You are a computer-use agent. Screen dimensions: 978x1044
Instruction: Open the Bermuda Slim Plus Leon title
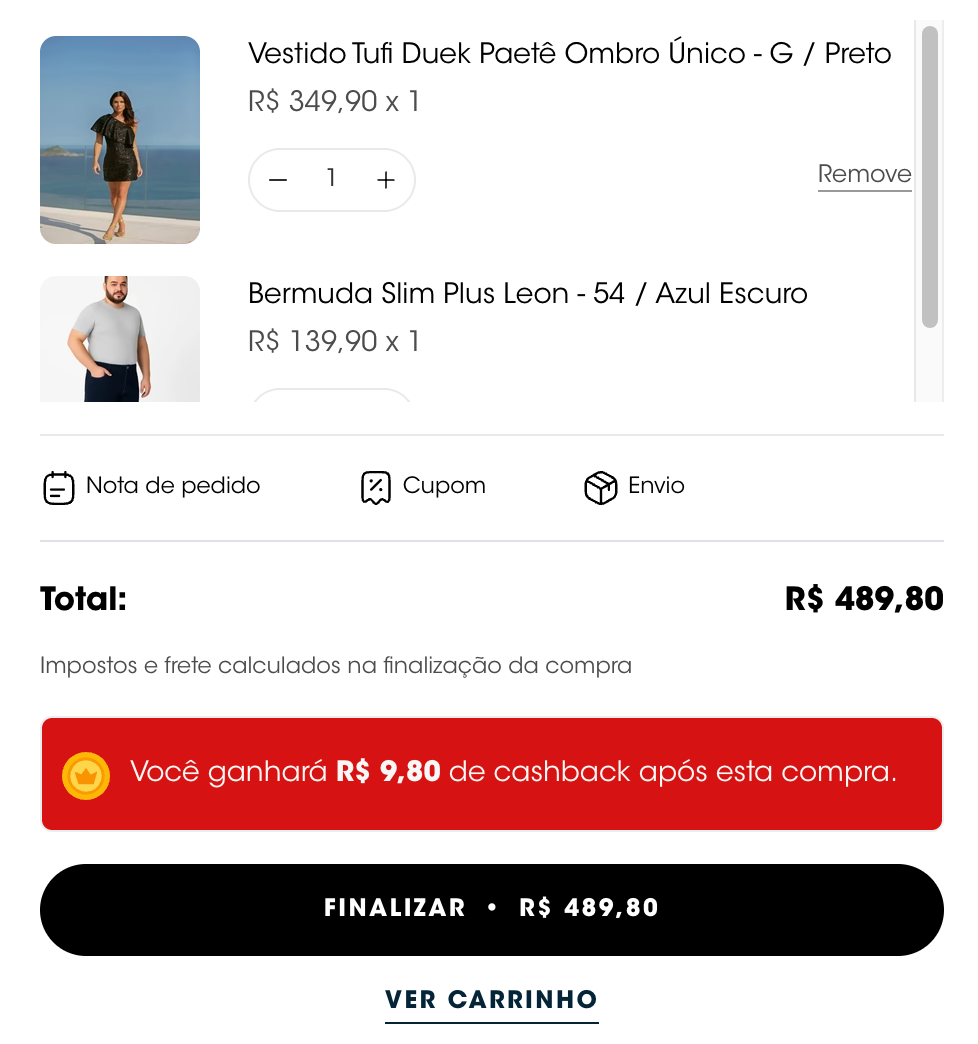coord(527,294)
